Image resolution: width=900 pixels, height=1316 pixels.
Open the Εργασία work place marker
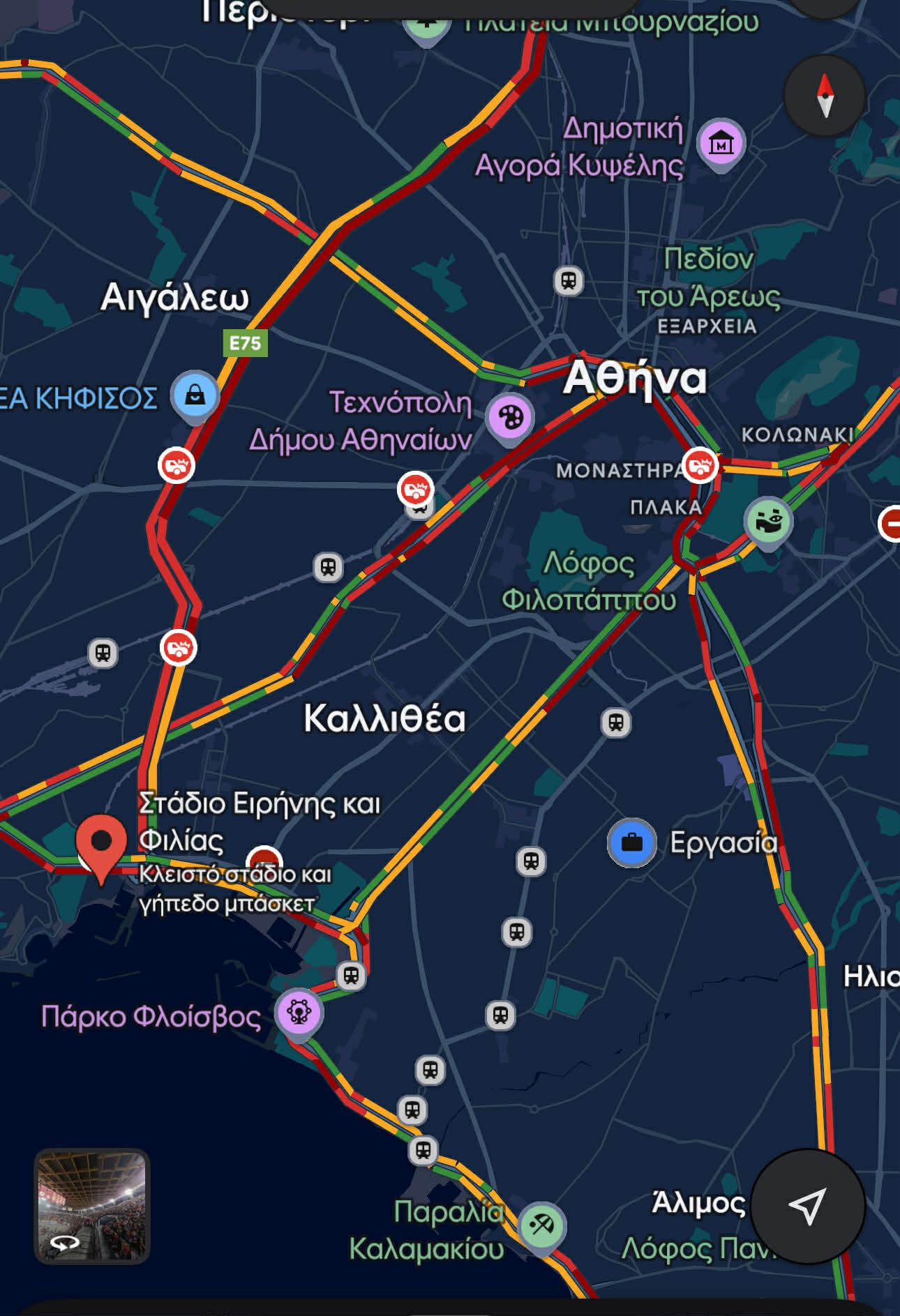[632, 842]
